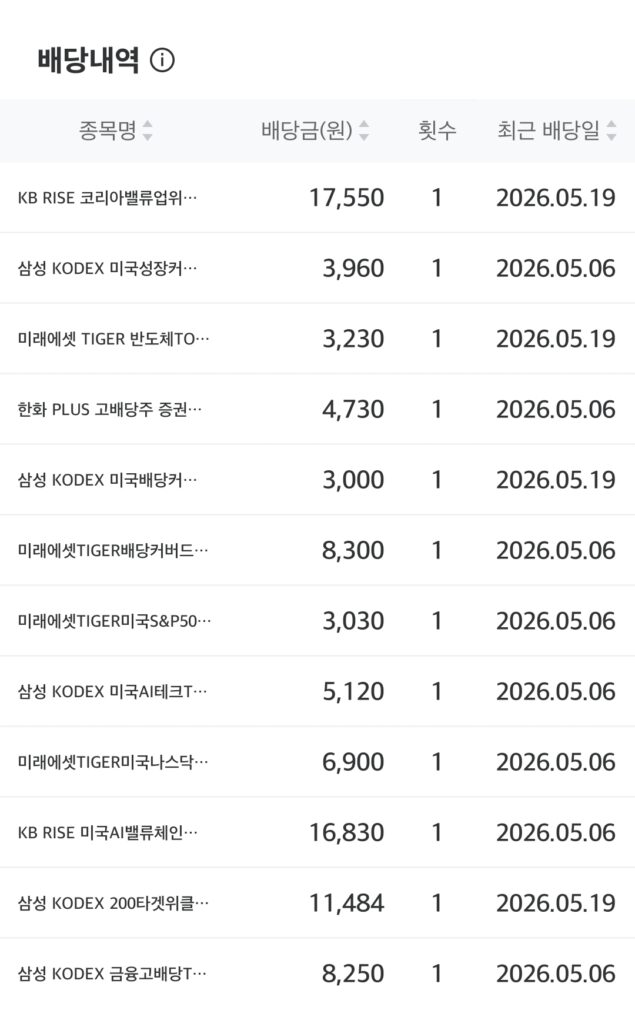Open the KB RISE 코리아밸류업 row
This screenshot has height=1024, width=635.
coord(318,197)
